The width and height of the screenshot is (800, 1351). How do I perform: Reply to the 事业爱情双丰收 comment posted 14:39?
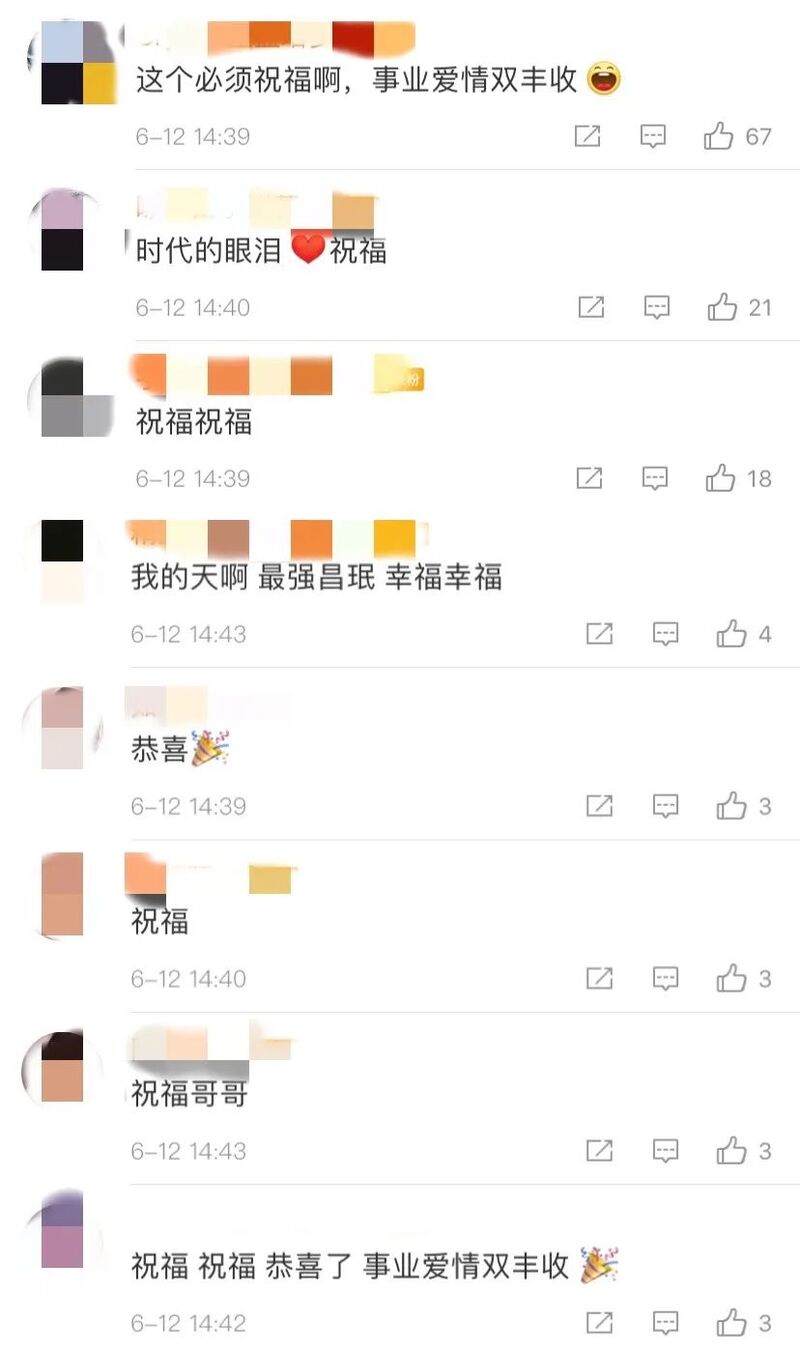(653, 136)
